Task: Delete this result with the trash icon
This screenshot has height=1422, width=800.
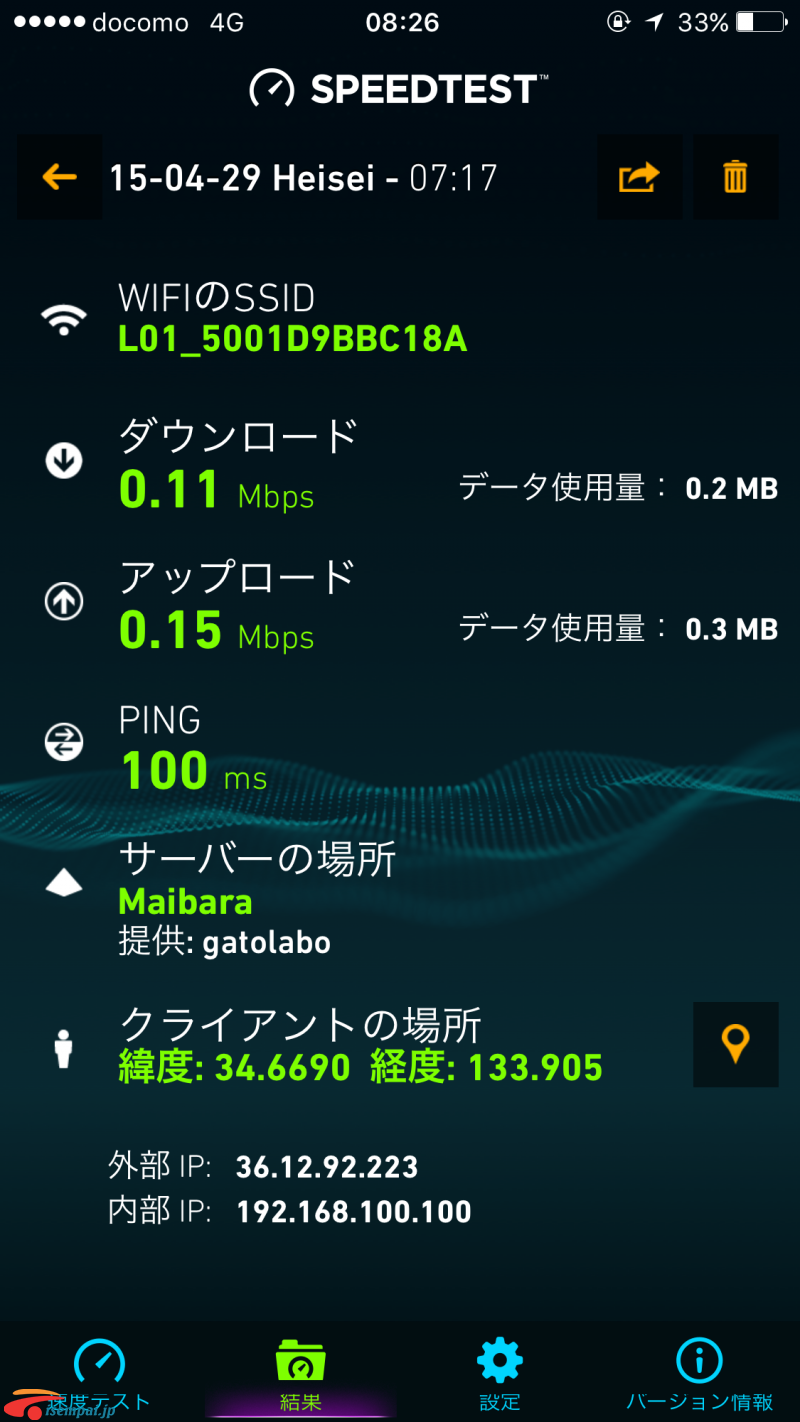Action: point(736,178)
